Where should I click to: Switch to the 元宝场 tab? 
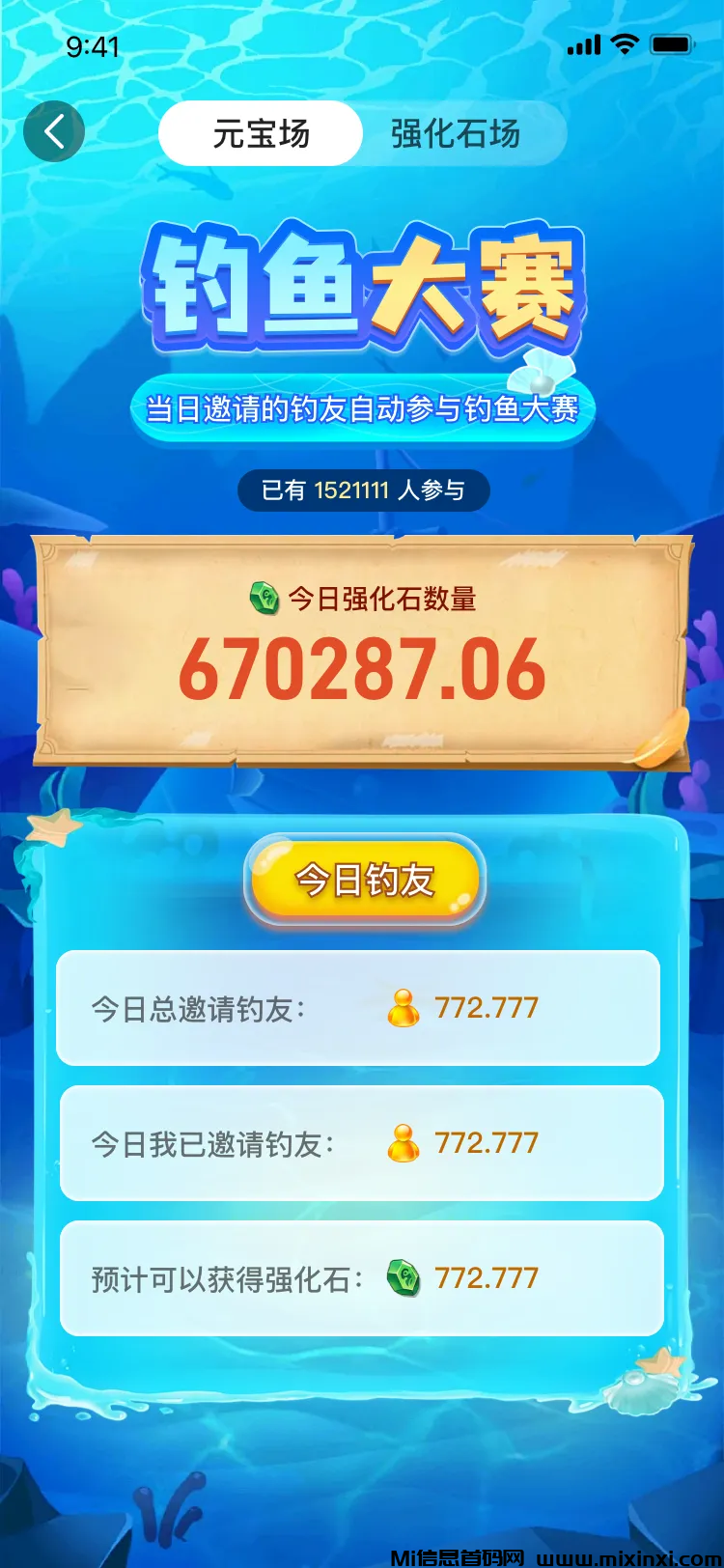259,134
